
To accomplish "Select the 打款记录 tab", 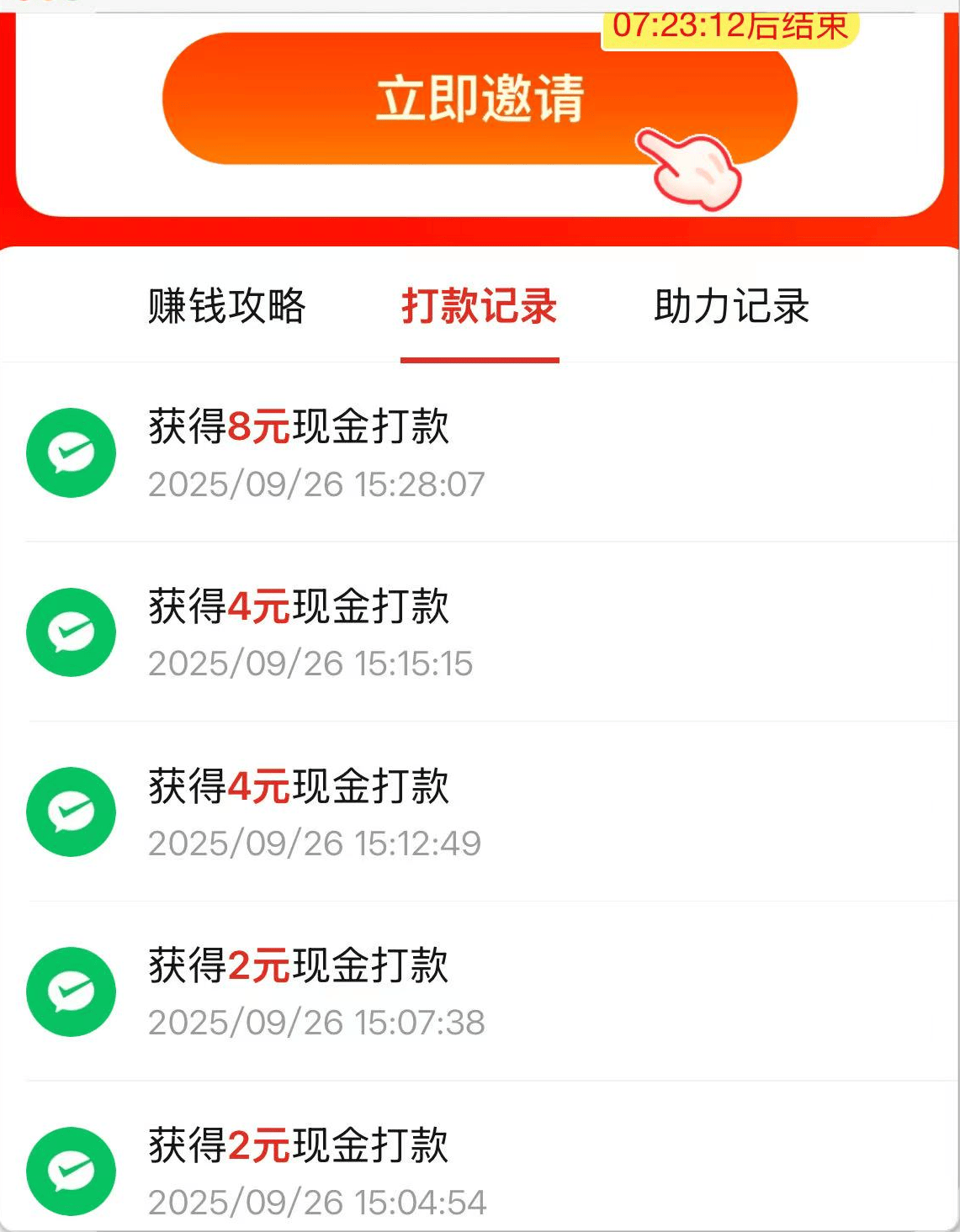I will [x=479, y=306].
